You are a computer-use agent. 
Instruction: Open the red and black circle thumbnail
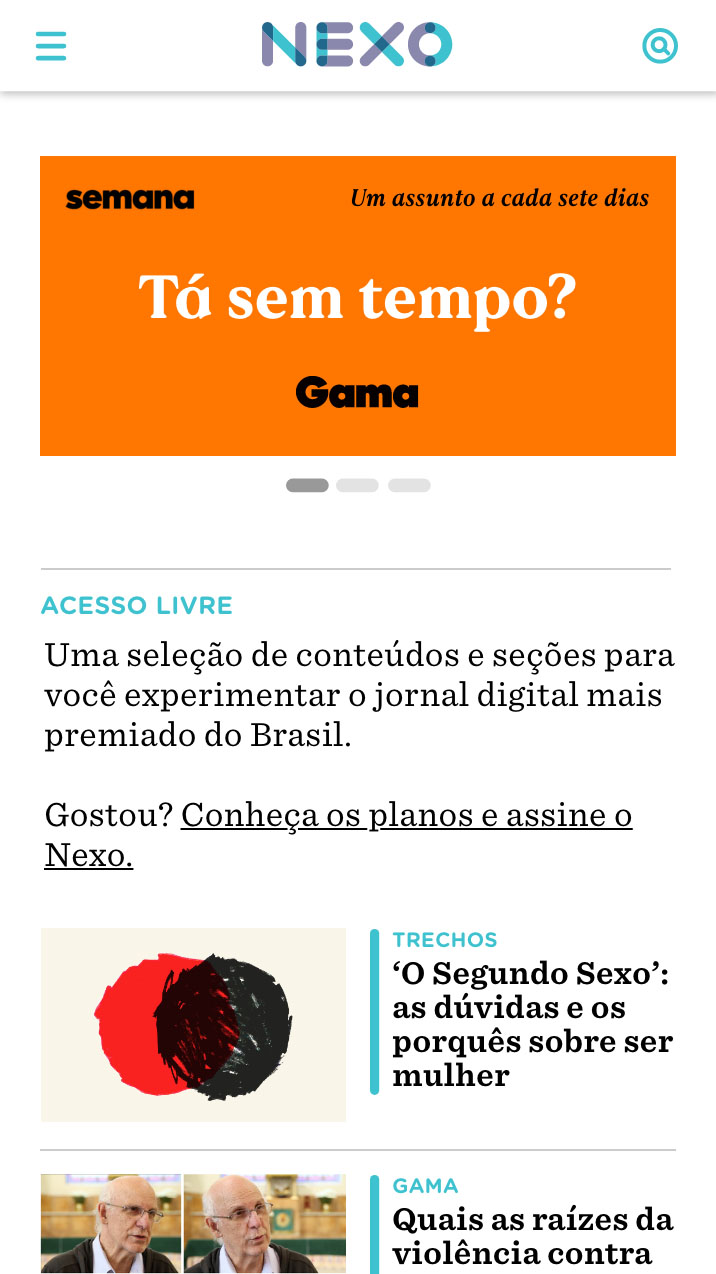click(x=193, y=1025)
